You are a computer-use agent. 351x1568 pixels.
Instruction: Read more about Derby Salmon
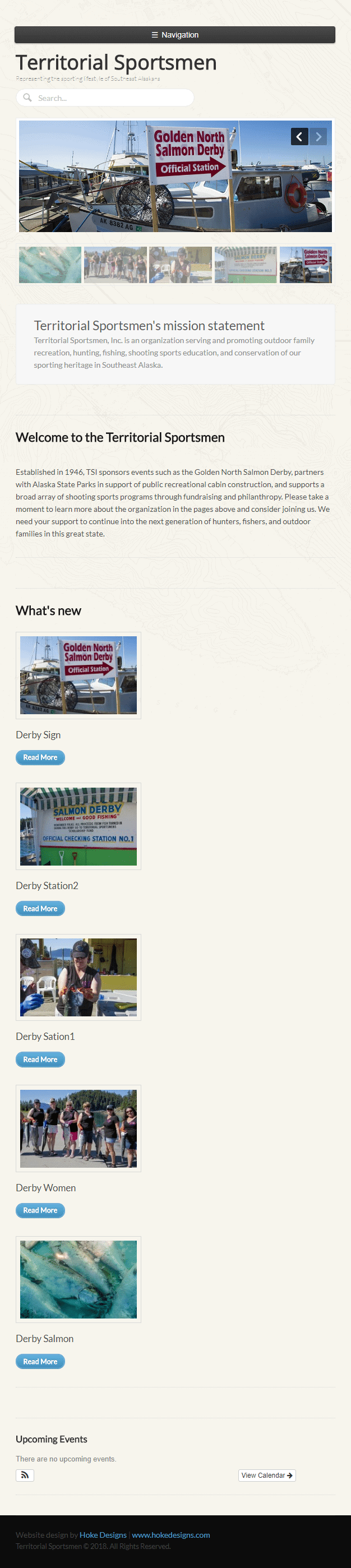click(40, 1361)
